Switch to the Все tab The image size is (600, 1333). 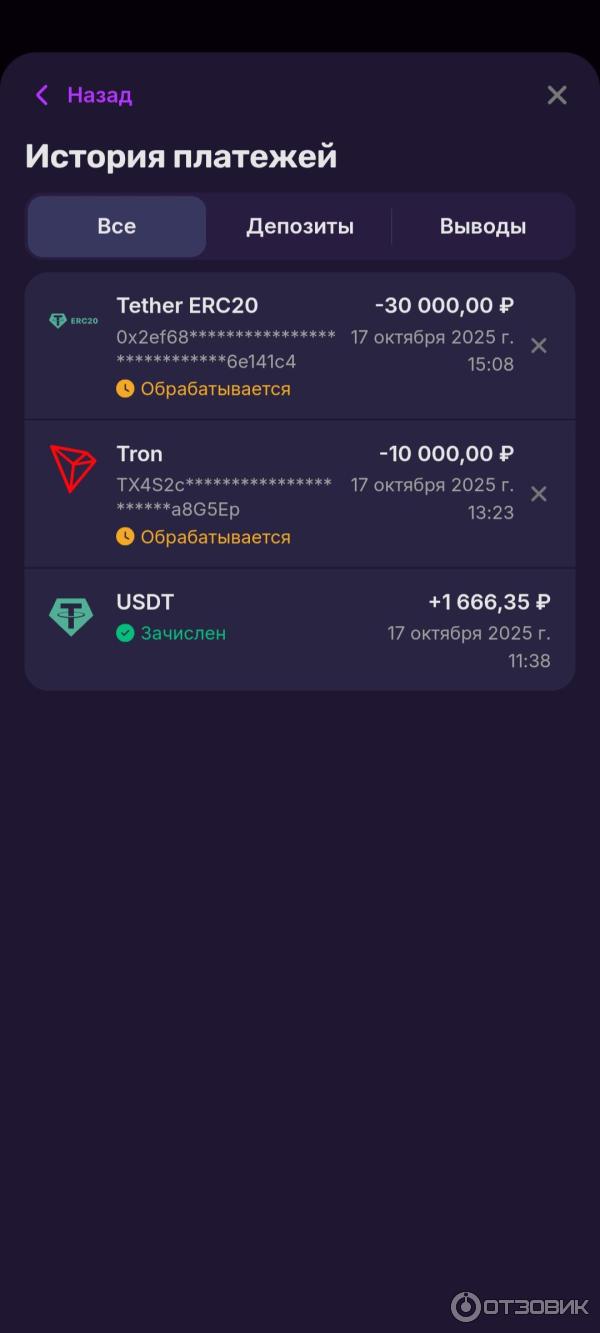[117, 226]
